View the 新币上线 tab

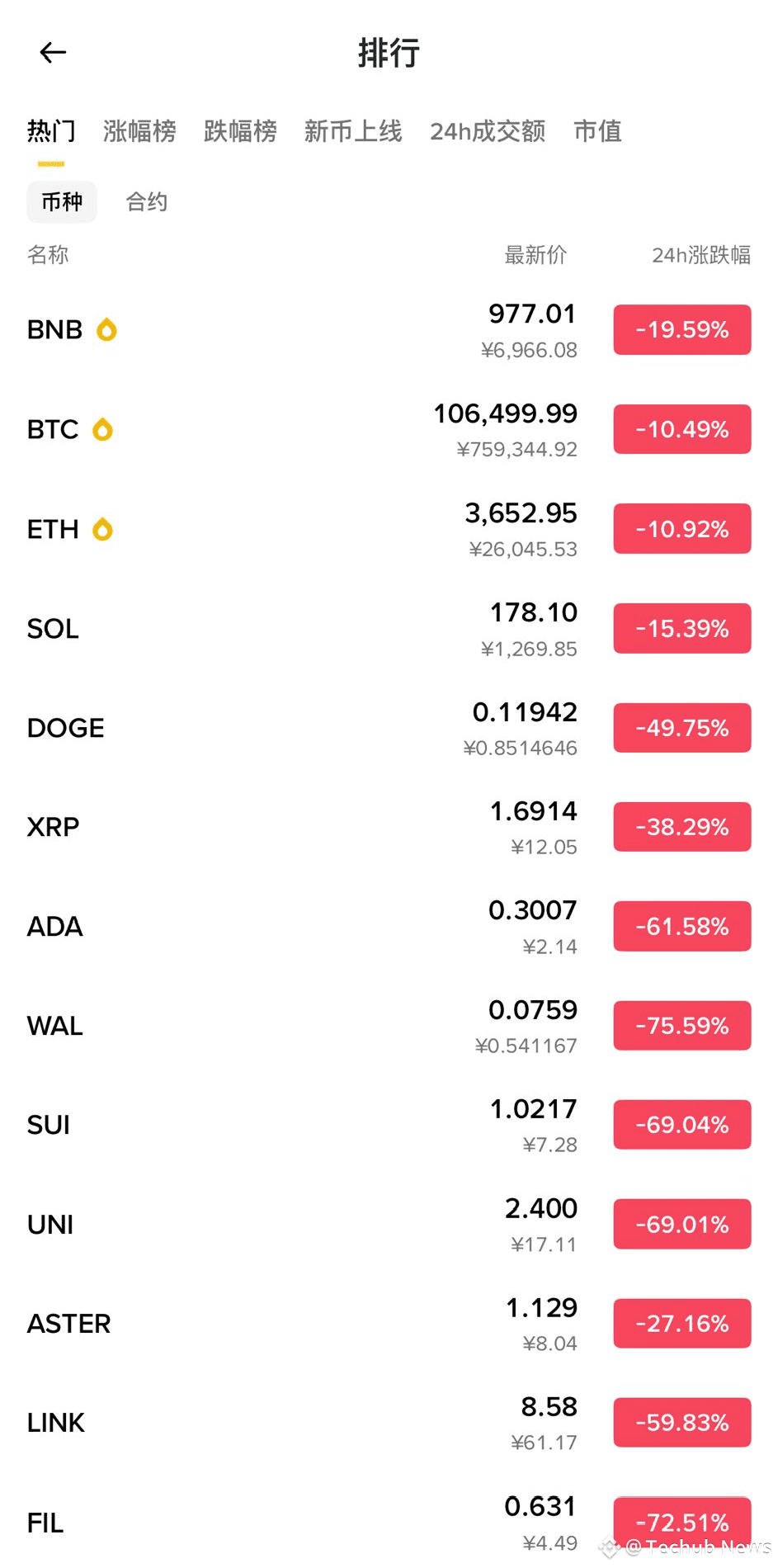coord(352,131)
